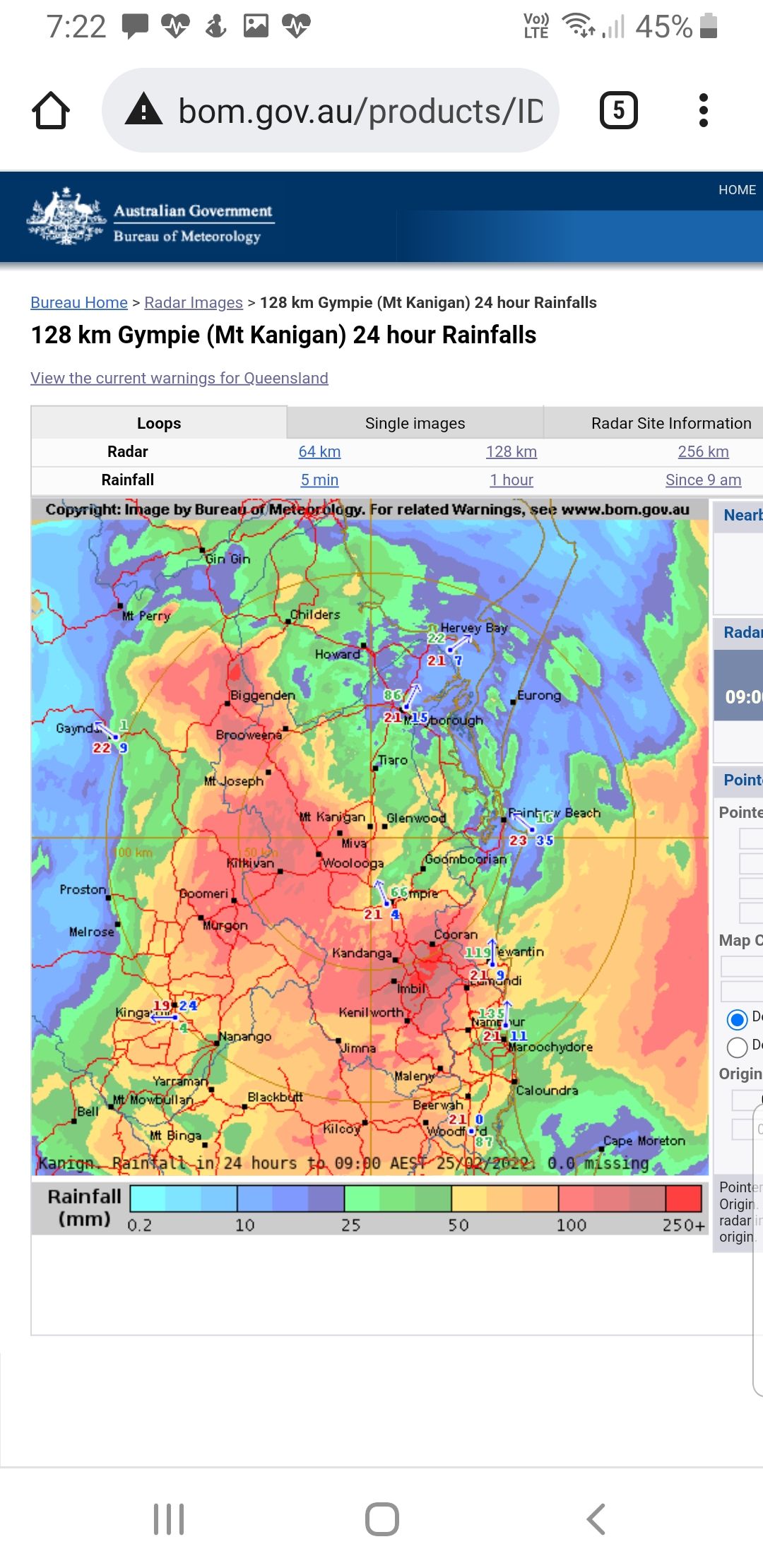Select the 64 km radar link
The height and width of the screenshot is (1568, 763).
[319, 452]
